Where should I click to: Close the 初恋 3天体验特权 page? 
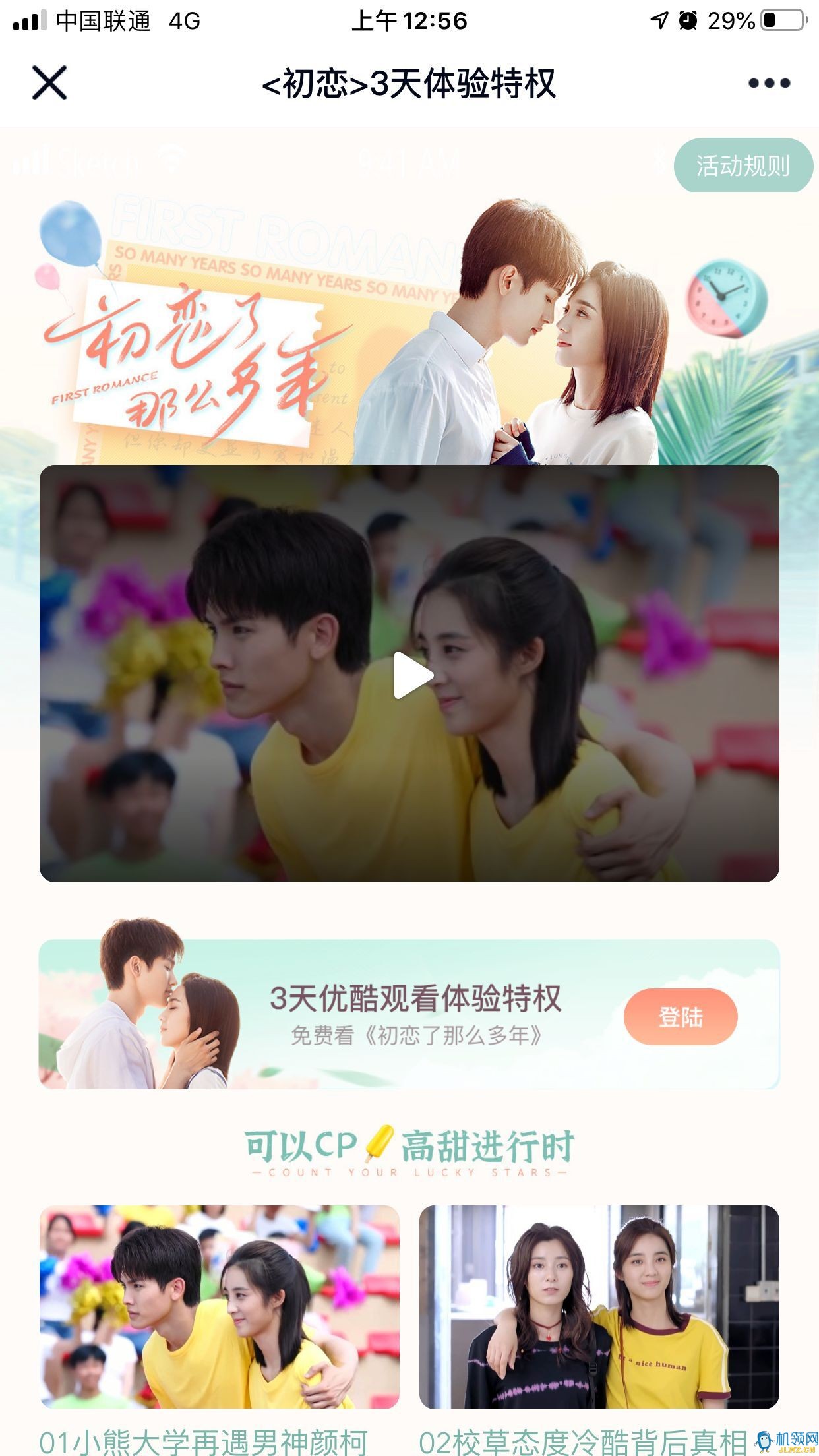tap(49, 83)
